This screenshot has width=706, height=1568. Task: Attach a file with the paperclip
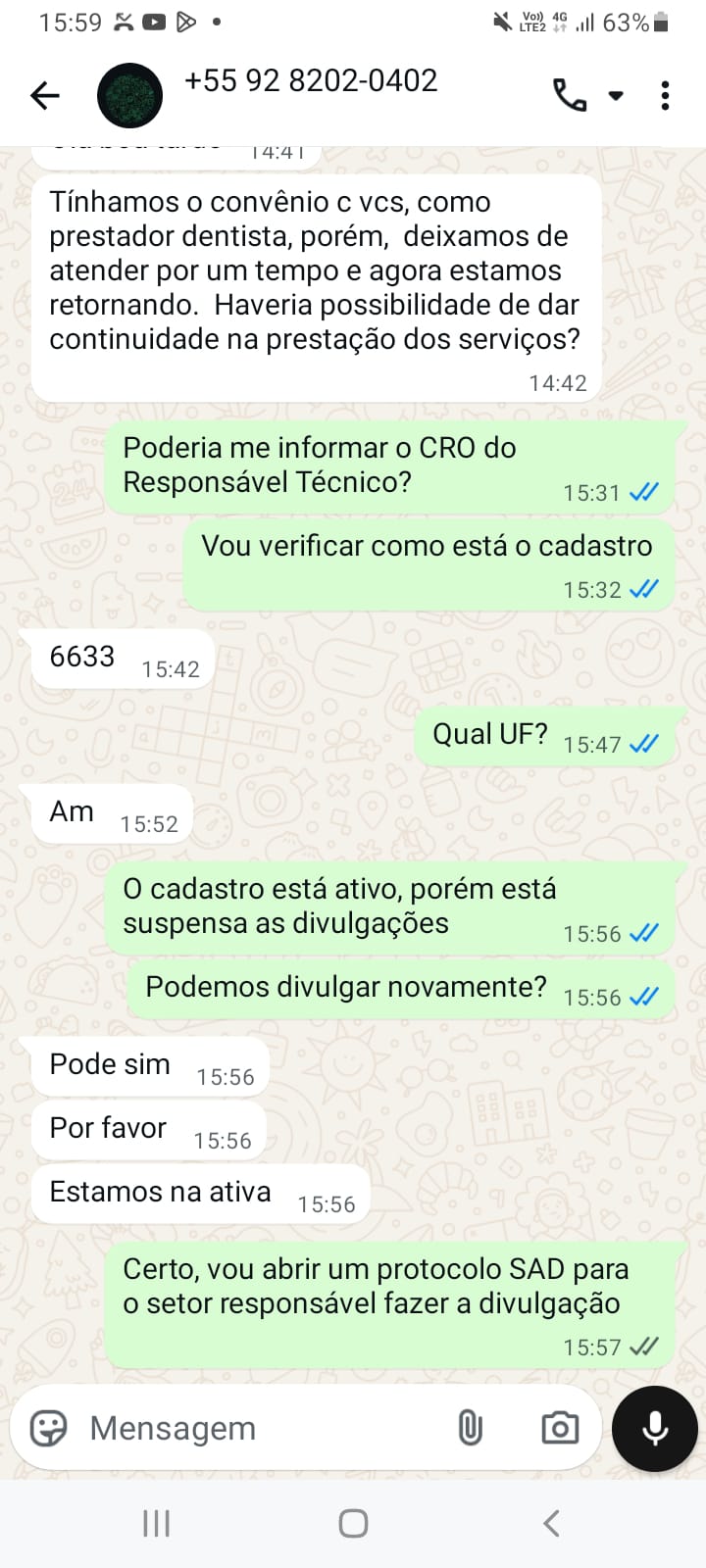pyautogui.click(x=470, y=1428)
